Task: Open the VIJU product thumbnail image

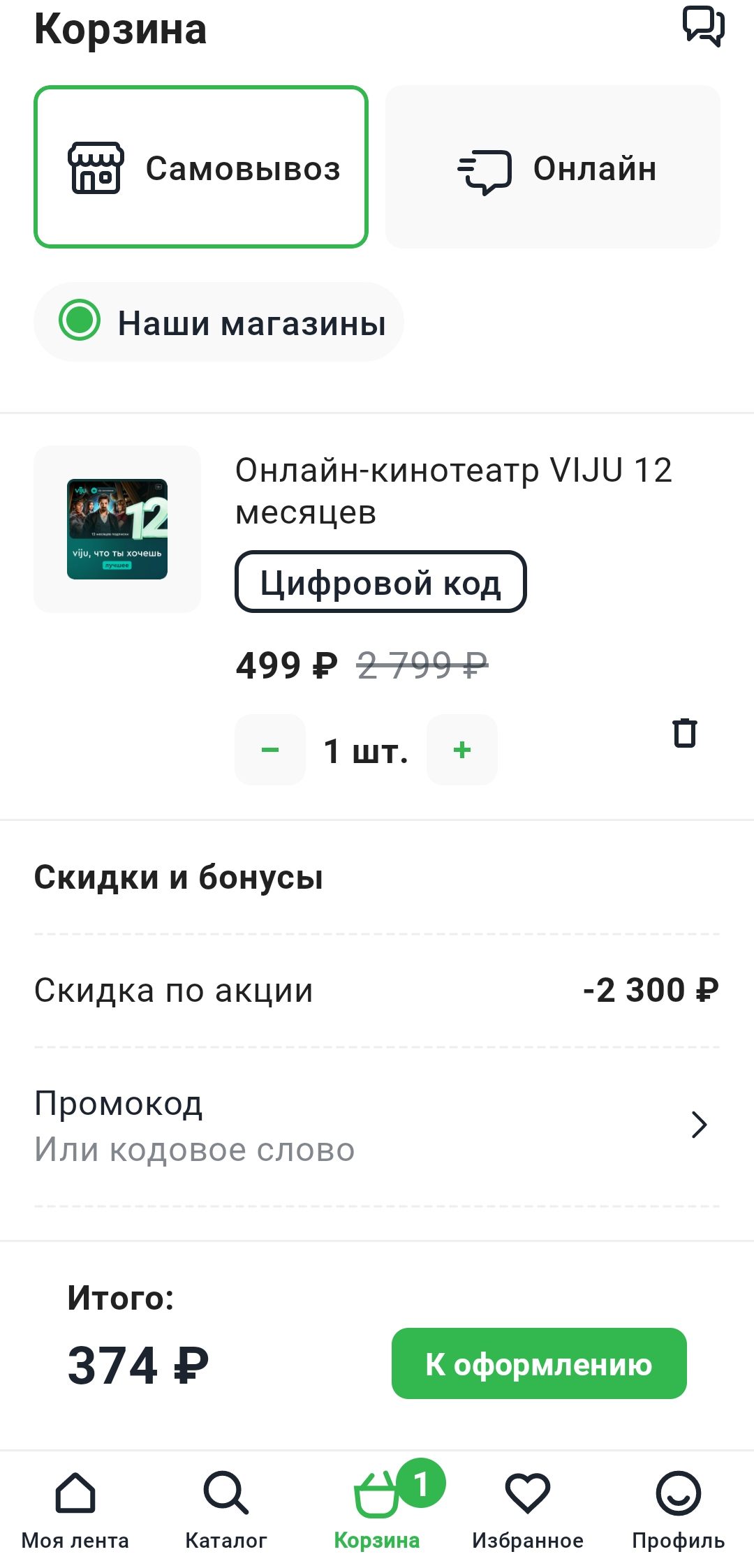Action: click(116, 529)
